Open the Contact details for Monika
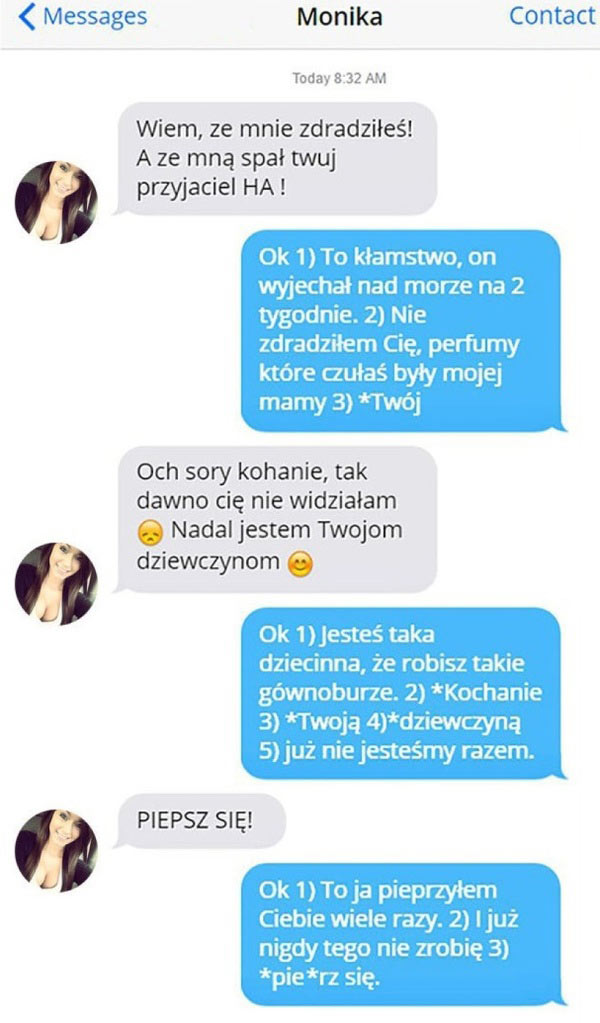Image resolution: width=600 pixels, height=1023 pixels. tap(551, 16)
